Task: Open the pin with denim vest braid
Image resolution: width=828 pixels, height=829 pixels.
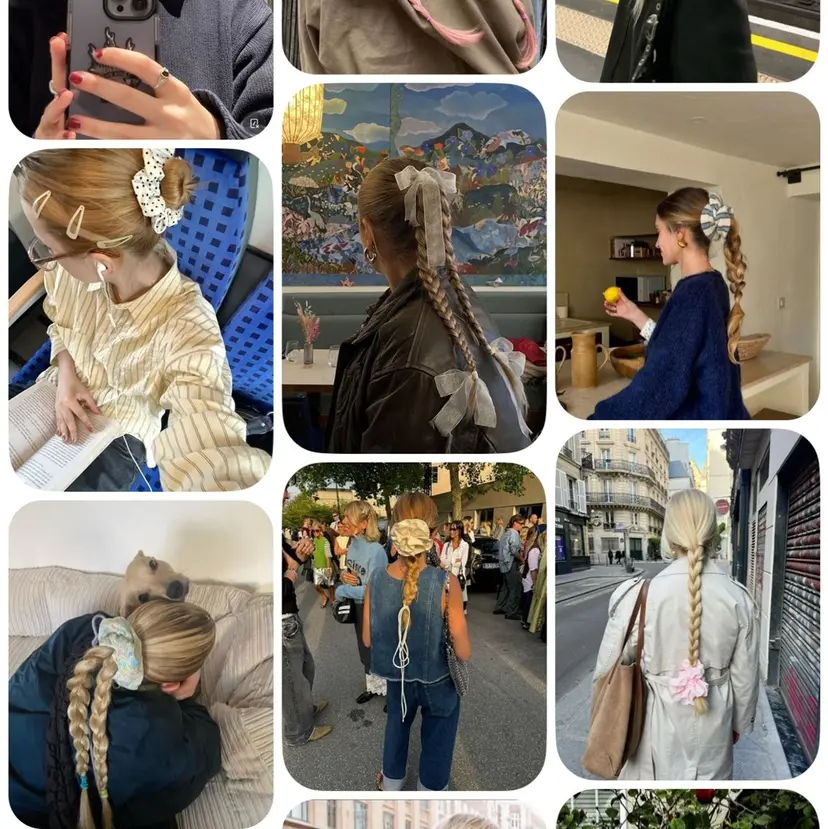Action: [414, 625]
